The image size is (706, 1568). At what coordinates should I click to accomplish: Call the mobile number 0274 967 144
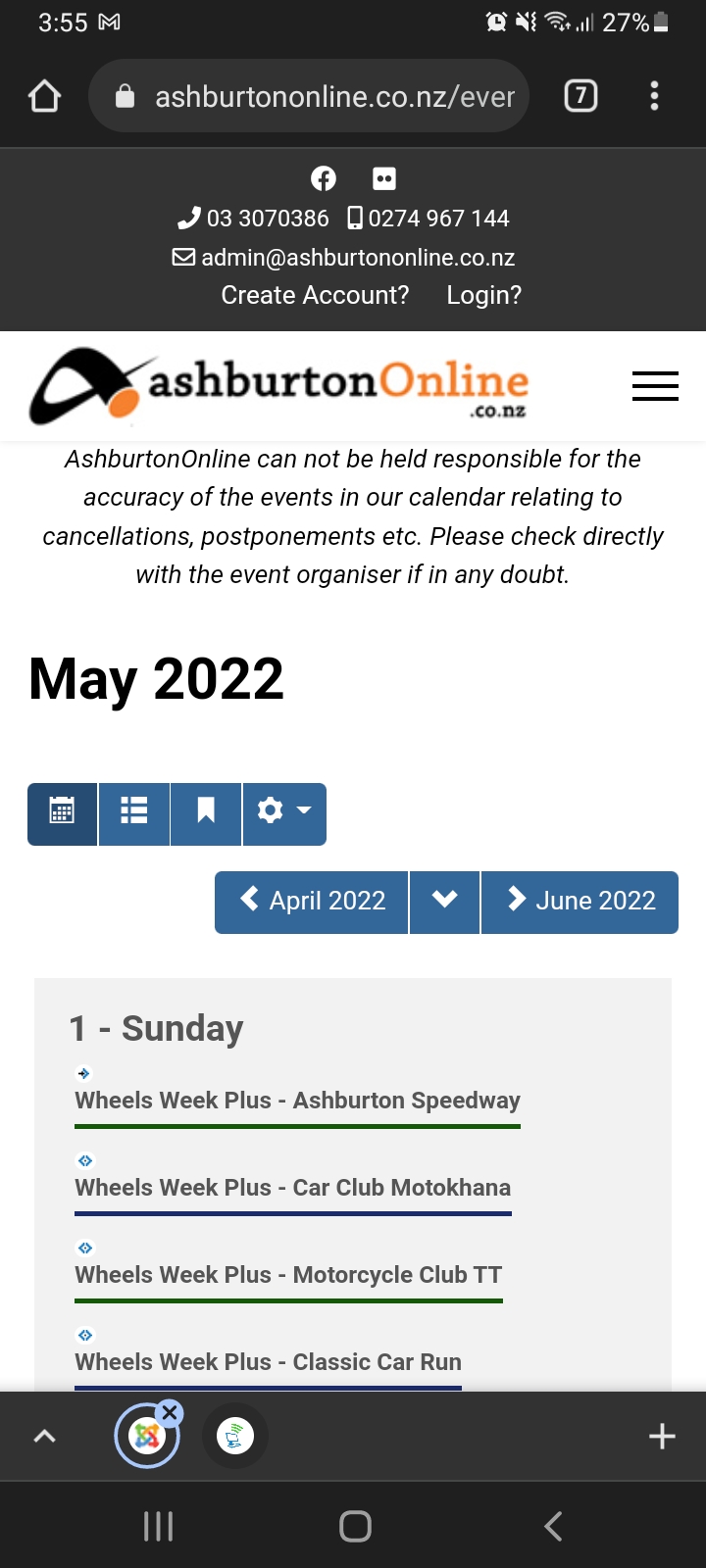tap(429, 218)
